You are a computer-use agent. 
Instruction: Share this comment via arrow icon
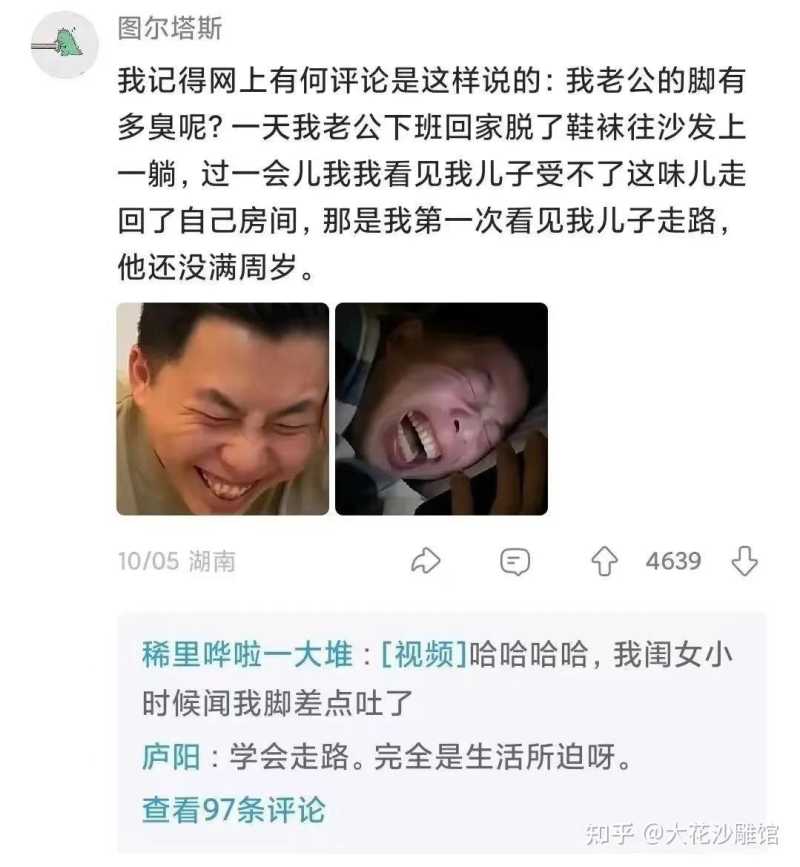426,562
